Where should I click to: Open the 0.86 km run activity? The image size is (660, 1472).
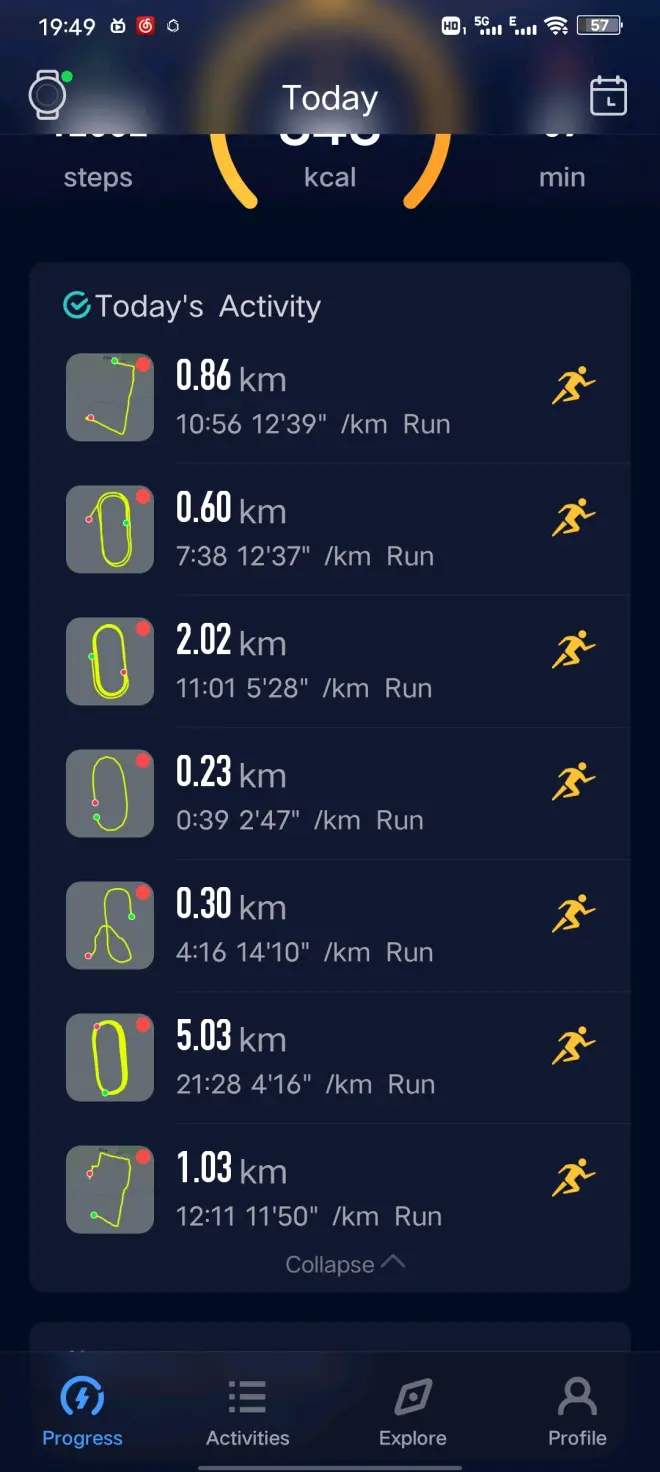coord(330,398)
